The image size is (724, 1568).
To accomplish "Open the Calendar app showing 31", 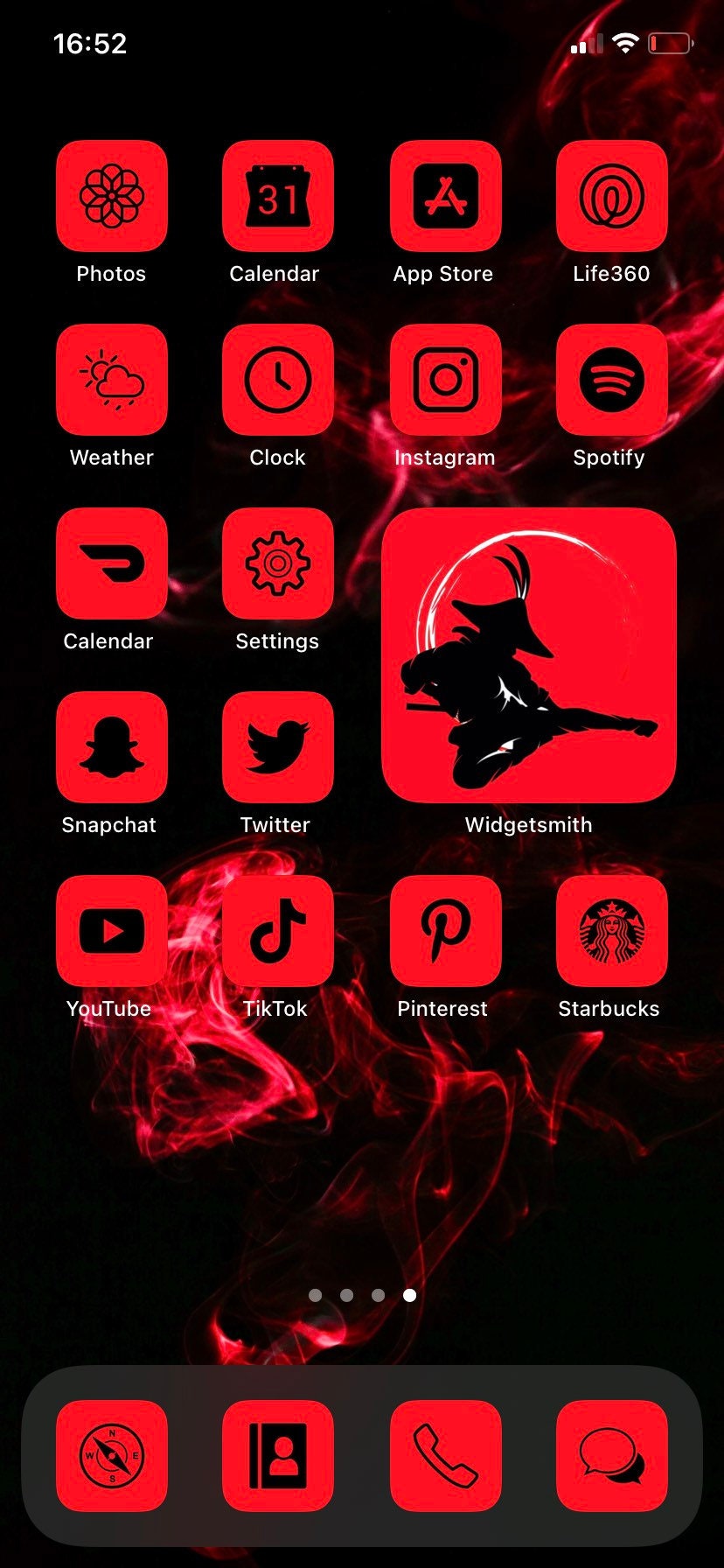I will [277, 196].
